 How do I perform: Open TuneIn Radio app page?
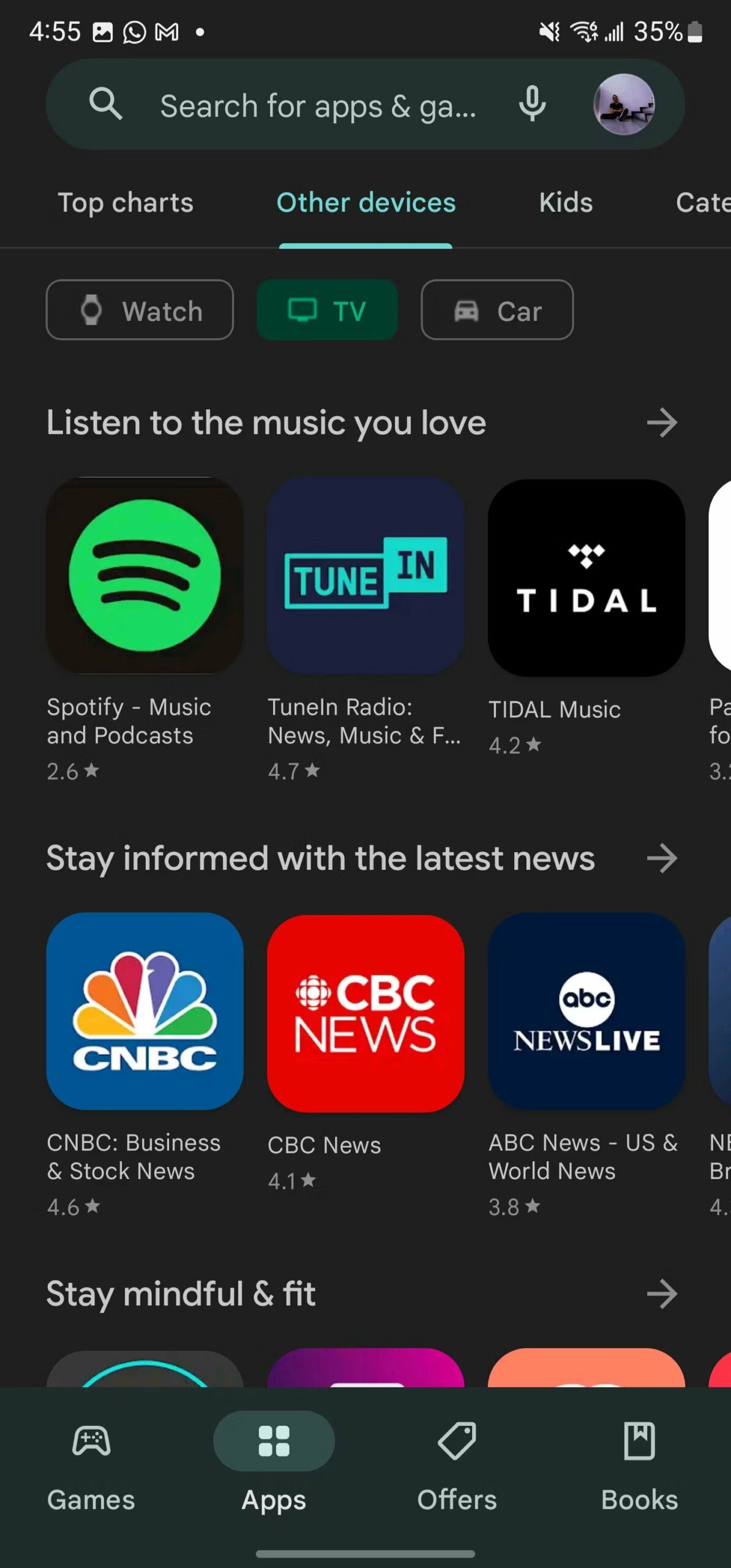click(x=365, y=576)
